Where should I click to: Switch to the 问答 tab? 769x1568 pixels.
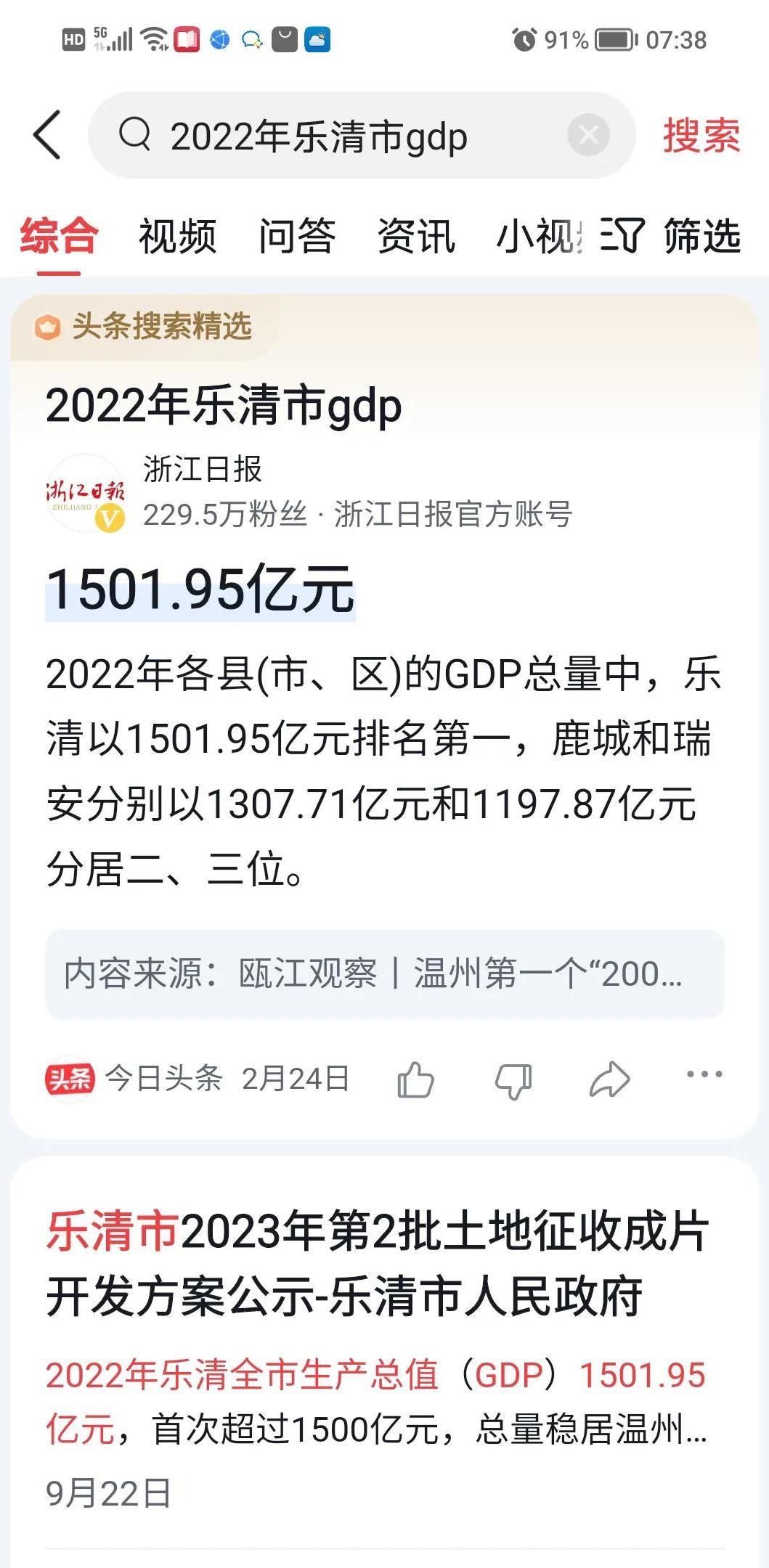tap(297, 236)
